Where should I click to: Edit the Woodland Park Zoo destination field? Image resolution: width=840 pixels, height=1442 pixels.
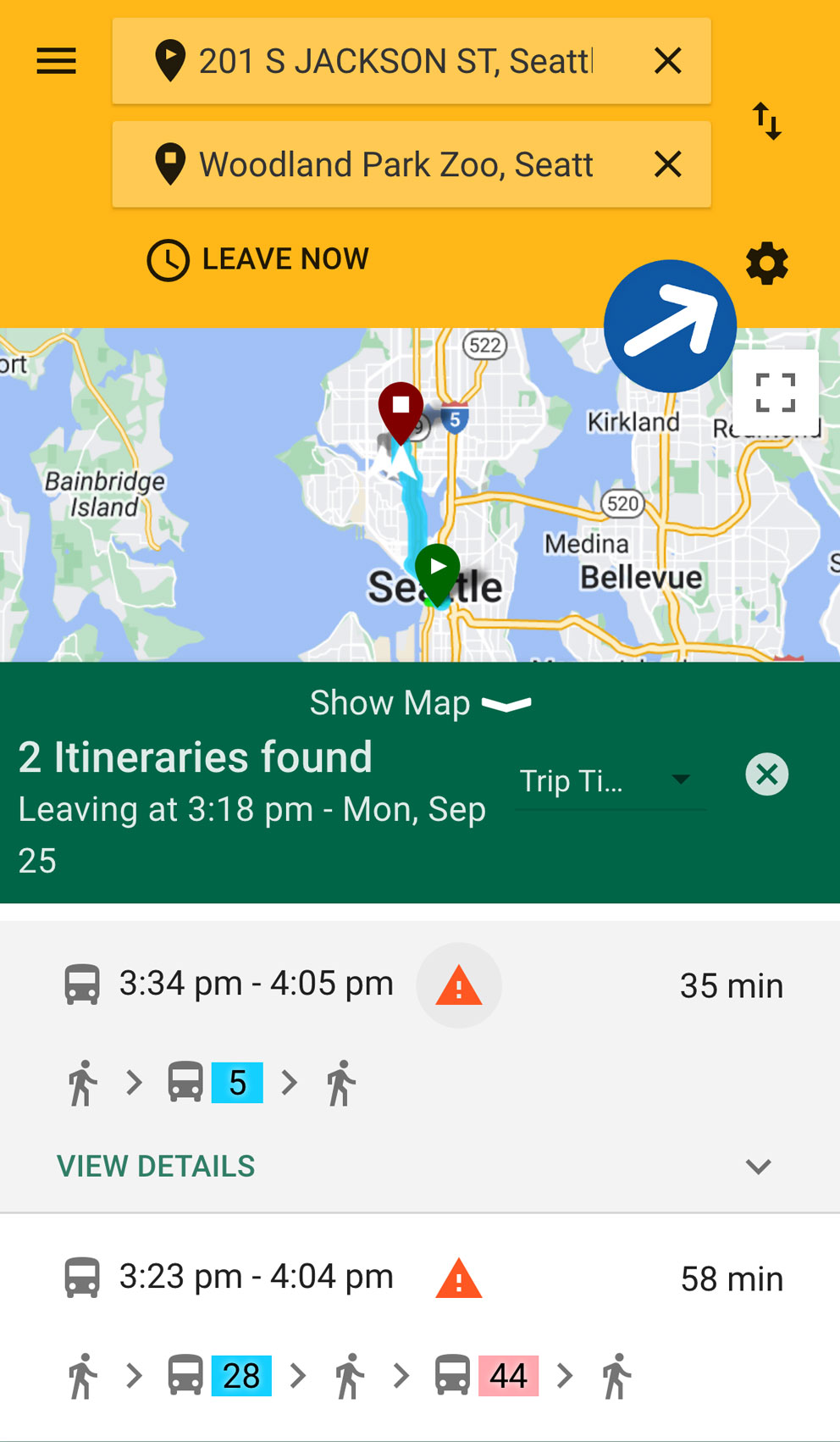(x=394, y=164)
